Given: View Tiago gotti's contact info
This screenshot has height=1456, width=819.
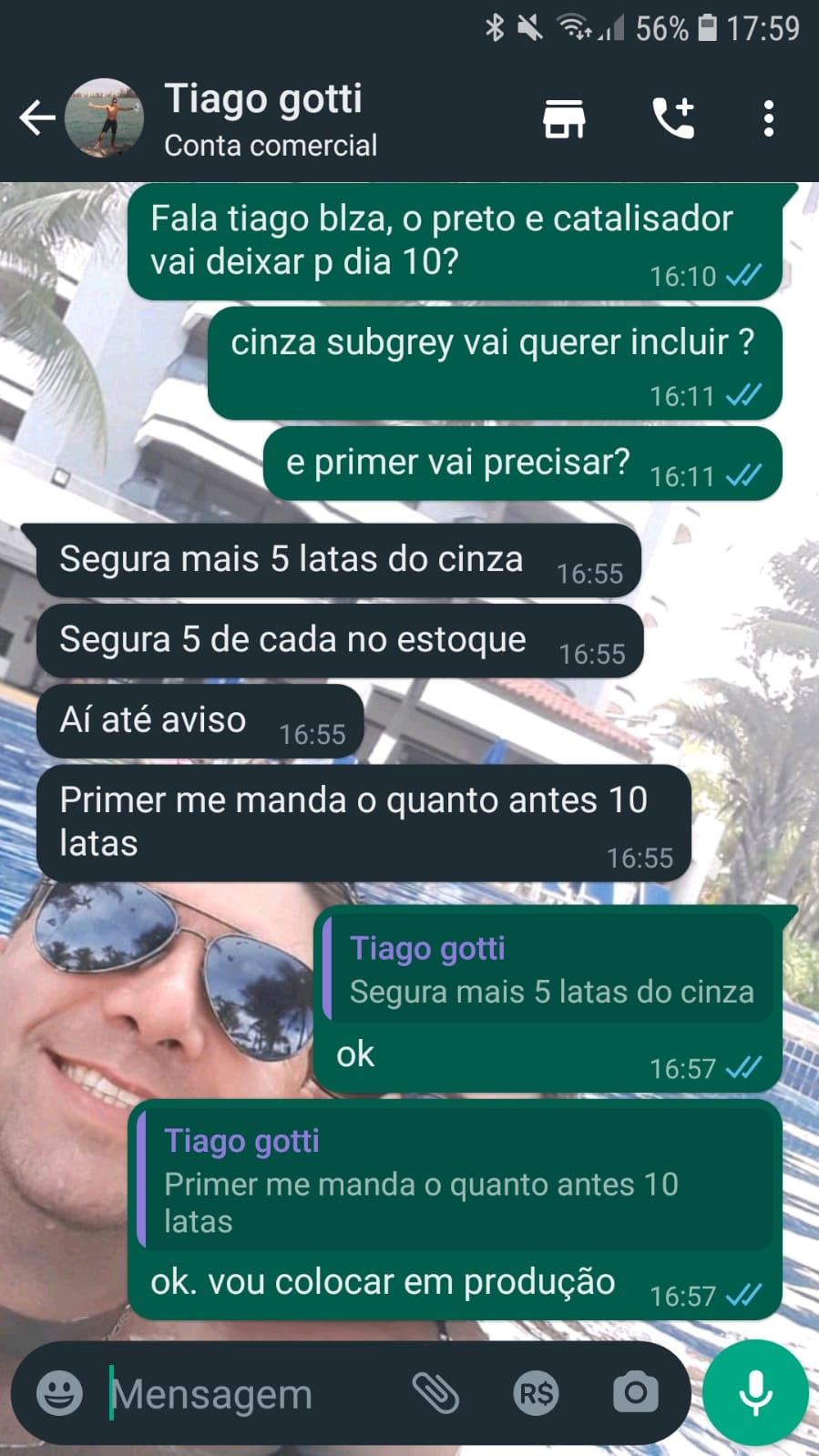Looking at the screenshot, I should click(x=270, y=118).
